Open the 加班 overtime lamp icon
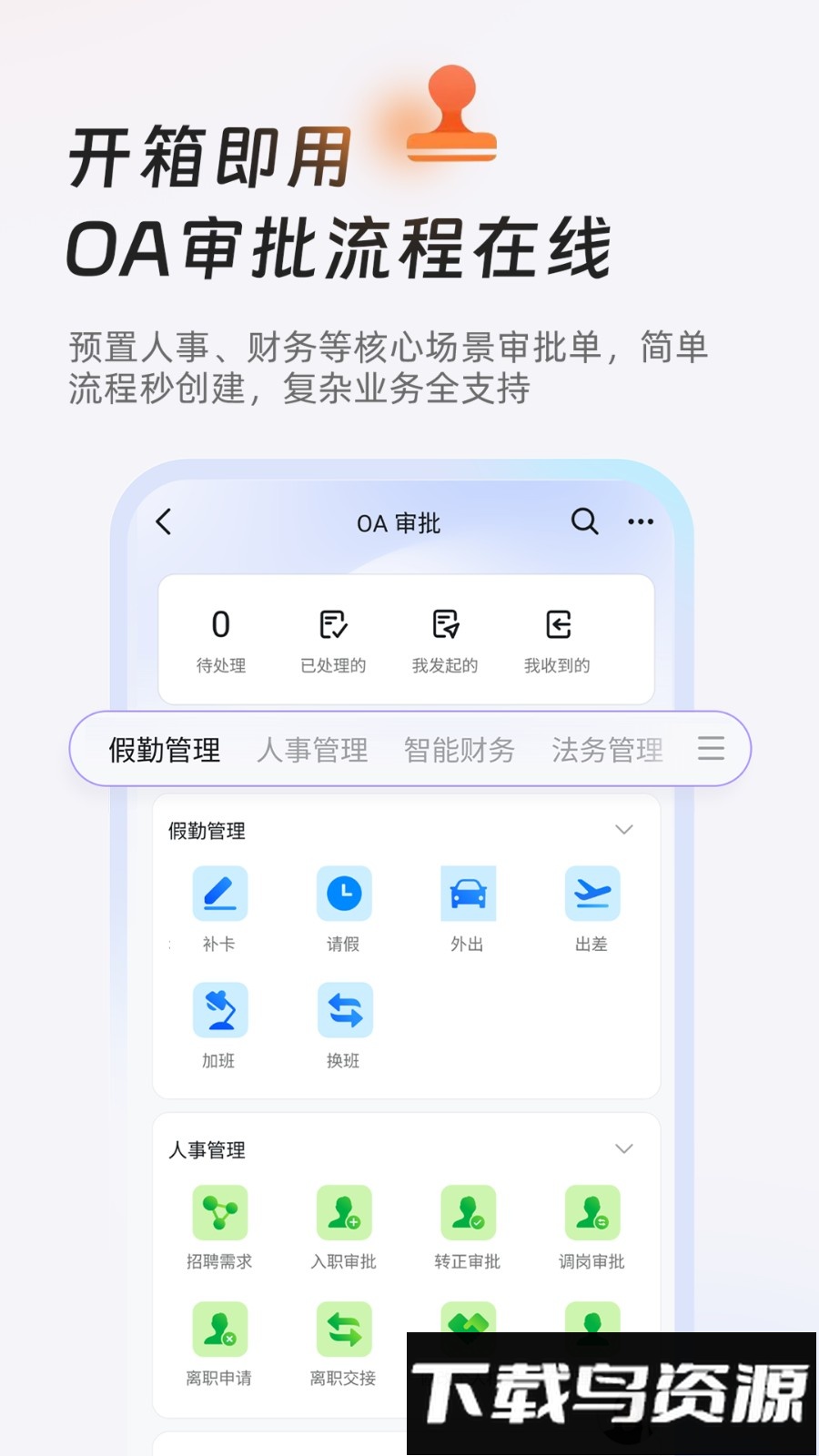 click(221, 1010)
